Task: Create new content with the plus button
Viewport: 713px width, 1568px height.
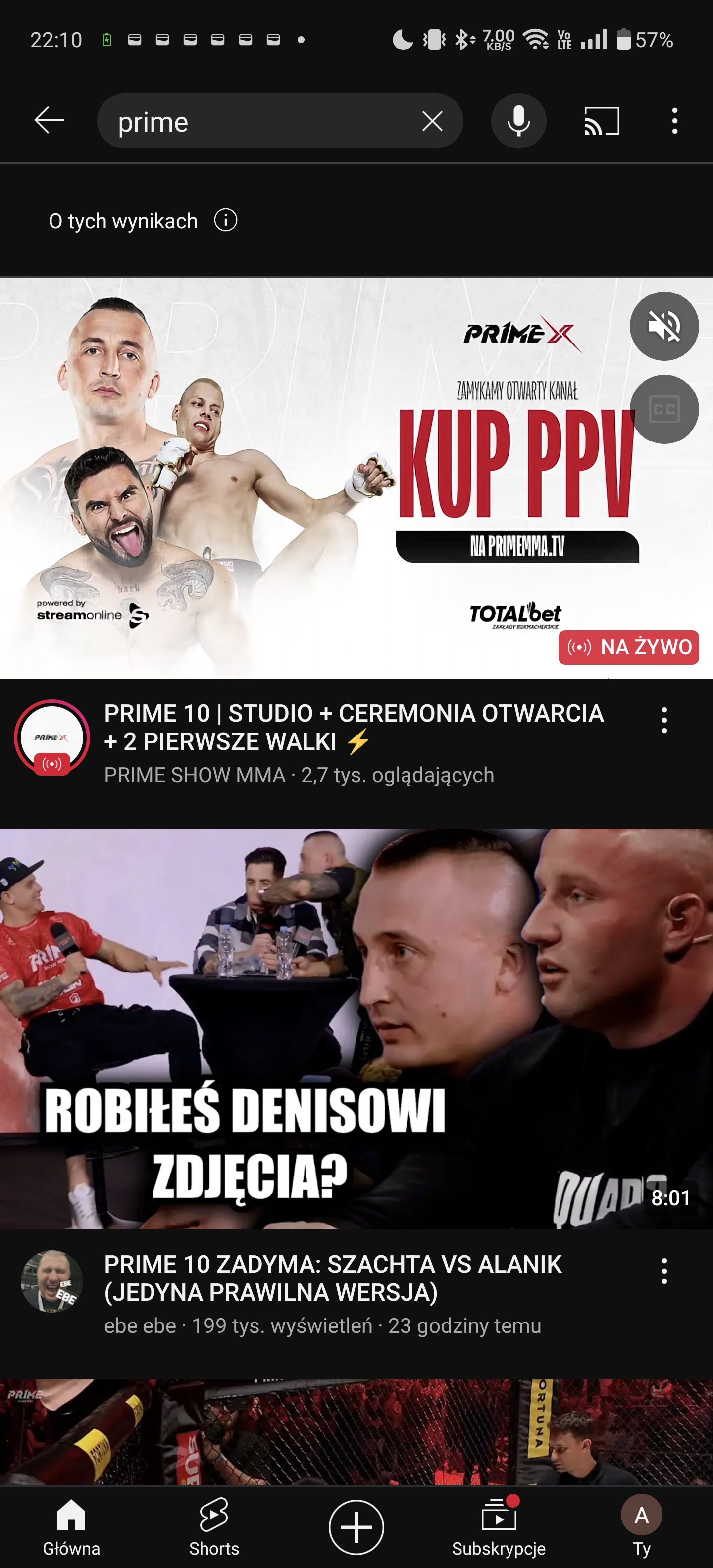Action: click(356, 1526)
